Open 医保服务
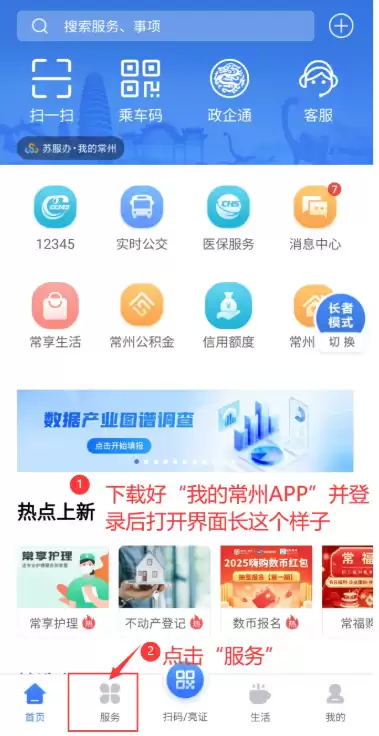 (228, 218)
